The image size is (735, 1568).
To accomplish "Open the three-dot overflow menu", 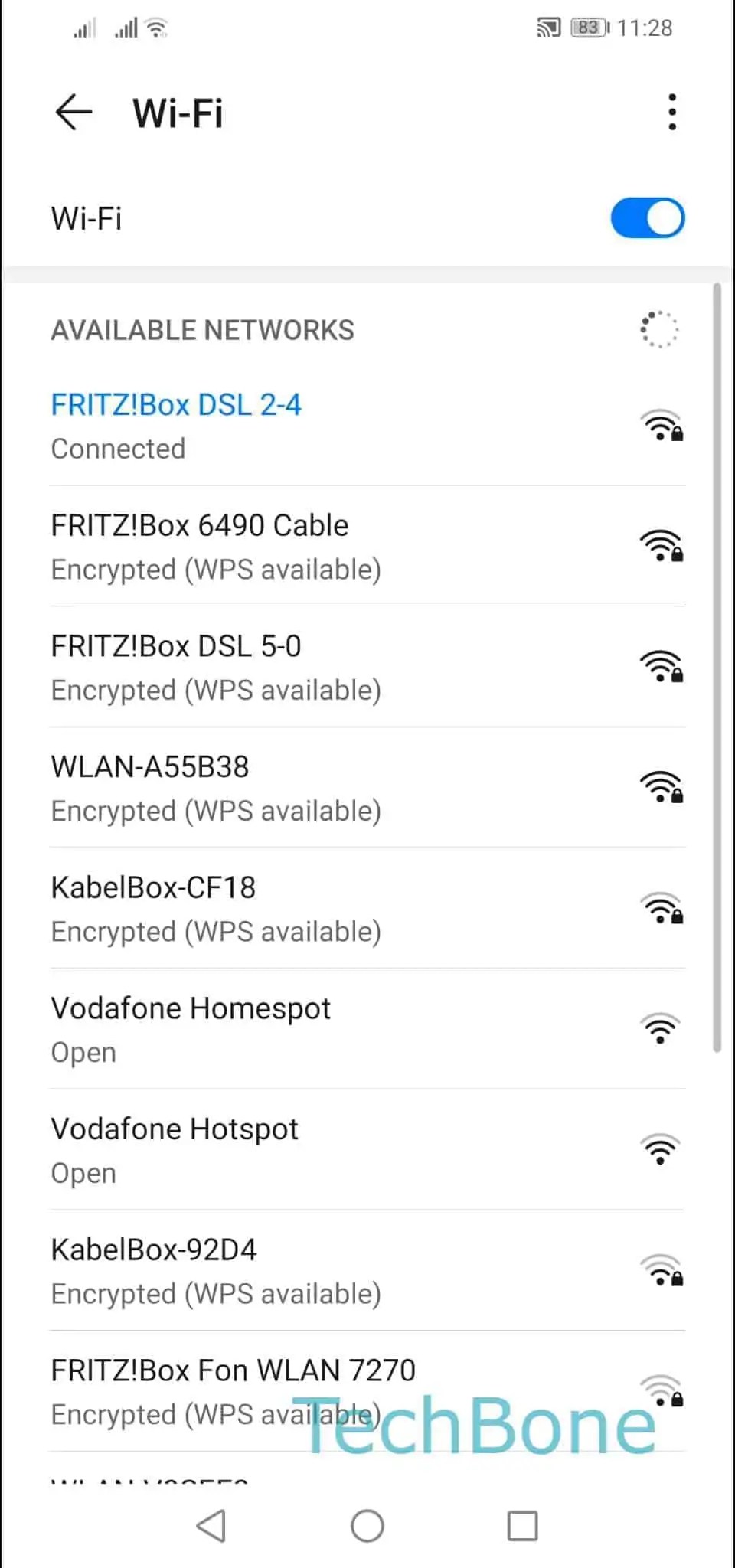I will (671, 113).
